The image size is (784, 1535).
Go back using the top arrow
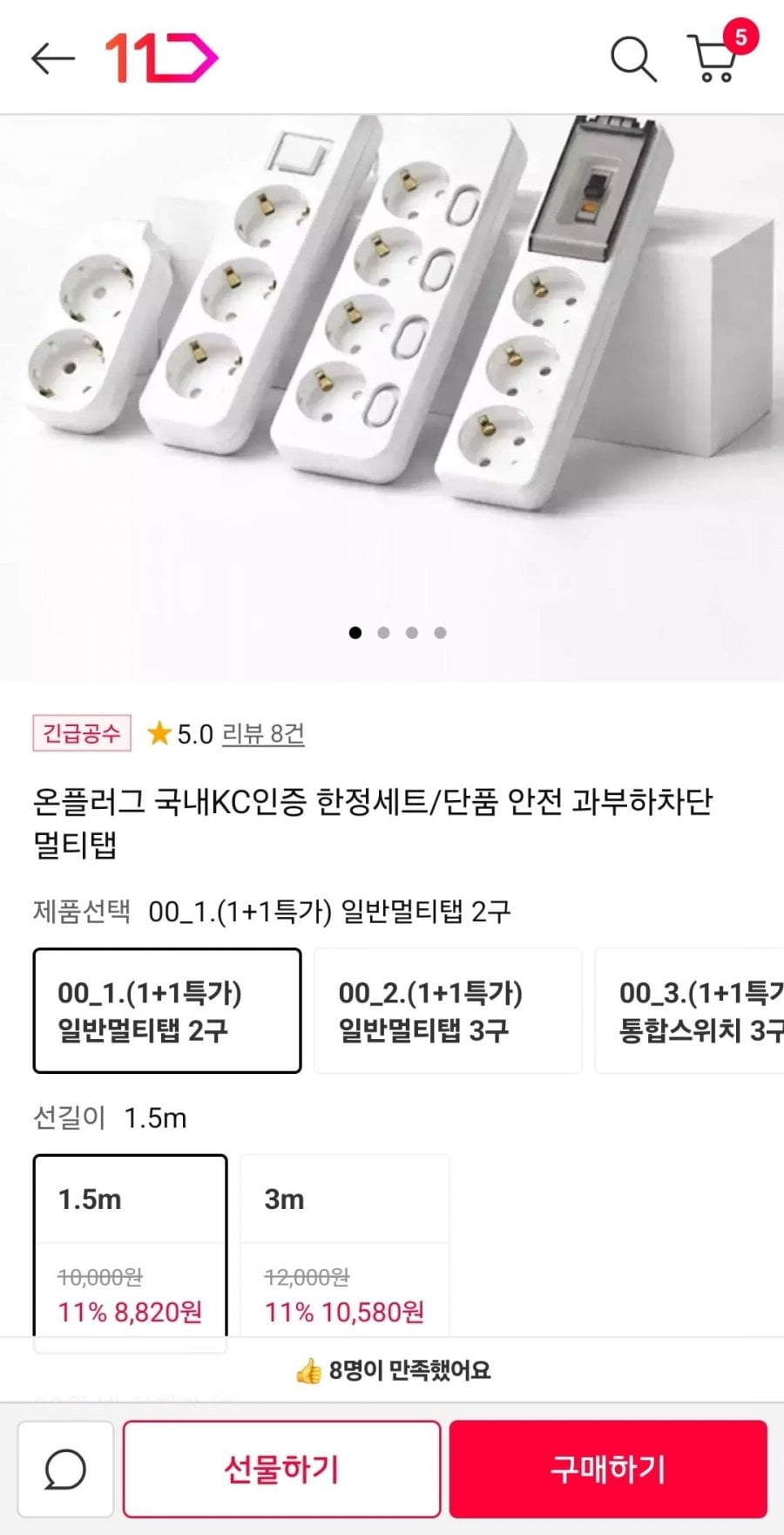[52, 58]
